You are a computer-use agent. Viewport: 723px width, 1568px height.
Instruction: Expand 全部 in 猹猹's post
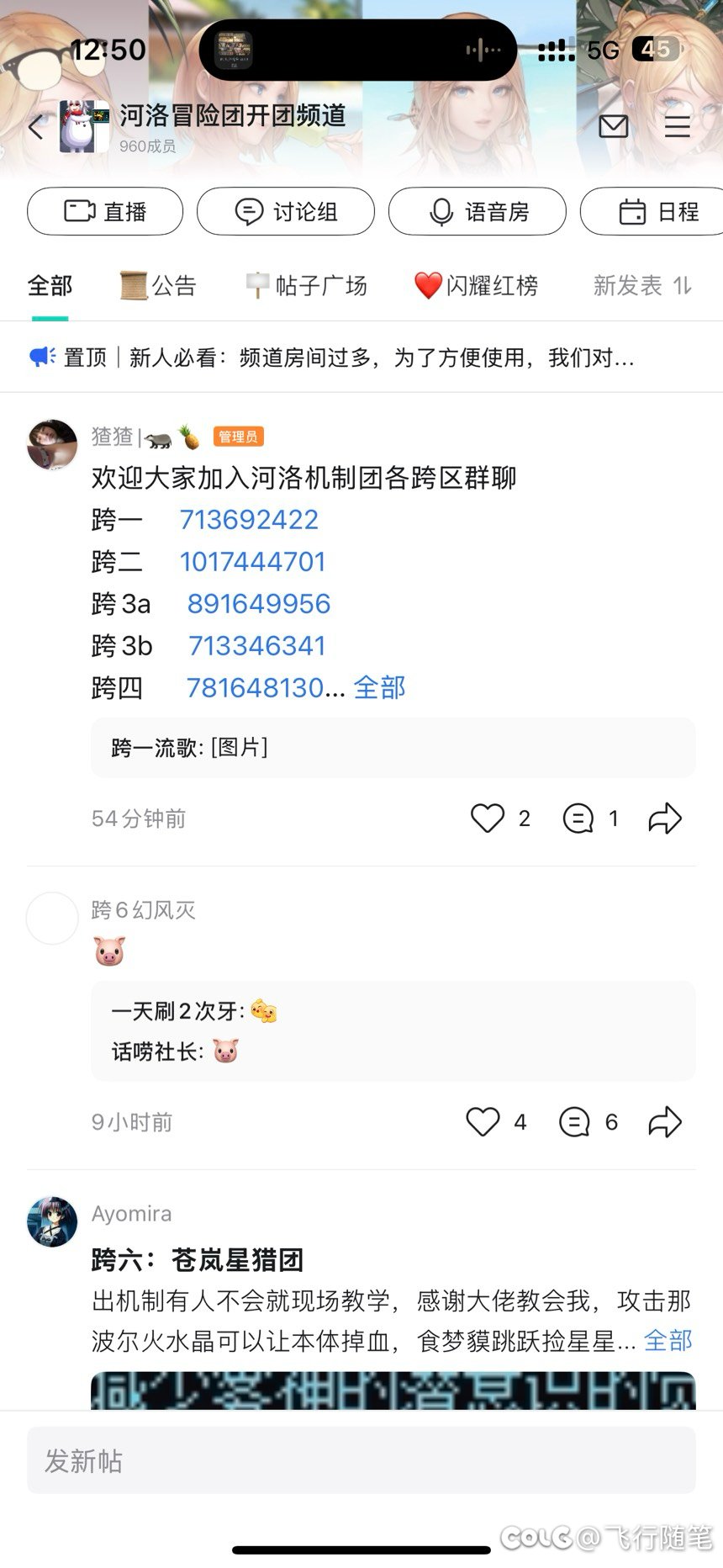tap(379, 688)
